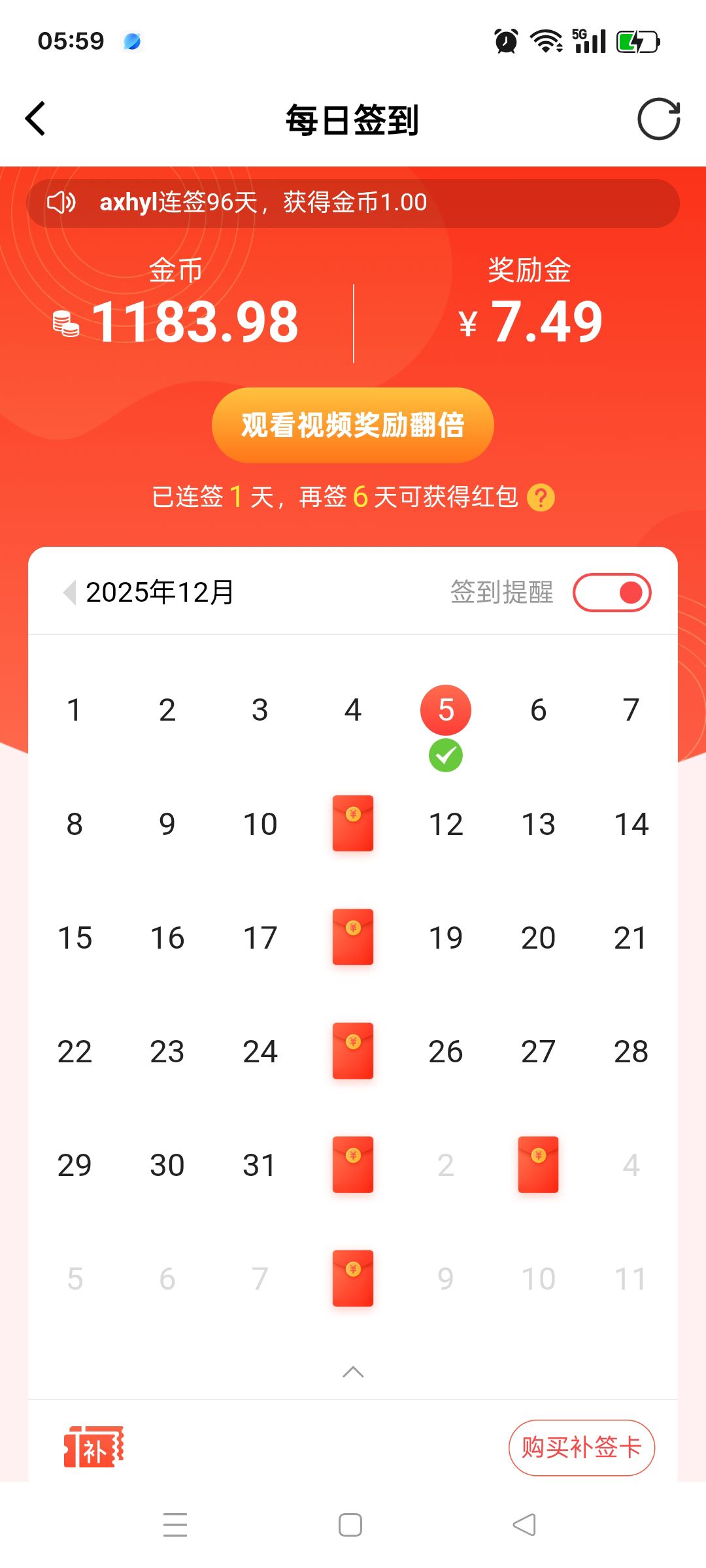The width and height of the screenshot is (706, 1568).
Task: Tap 观看视频奖励翻倍 button
Action: pos(352,425)
